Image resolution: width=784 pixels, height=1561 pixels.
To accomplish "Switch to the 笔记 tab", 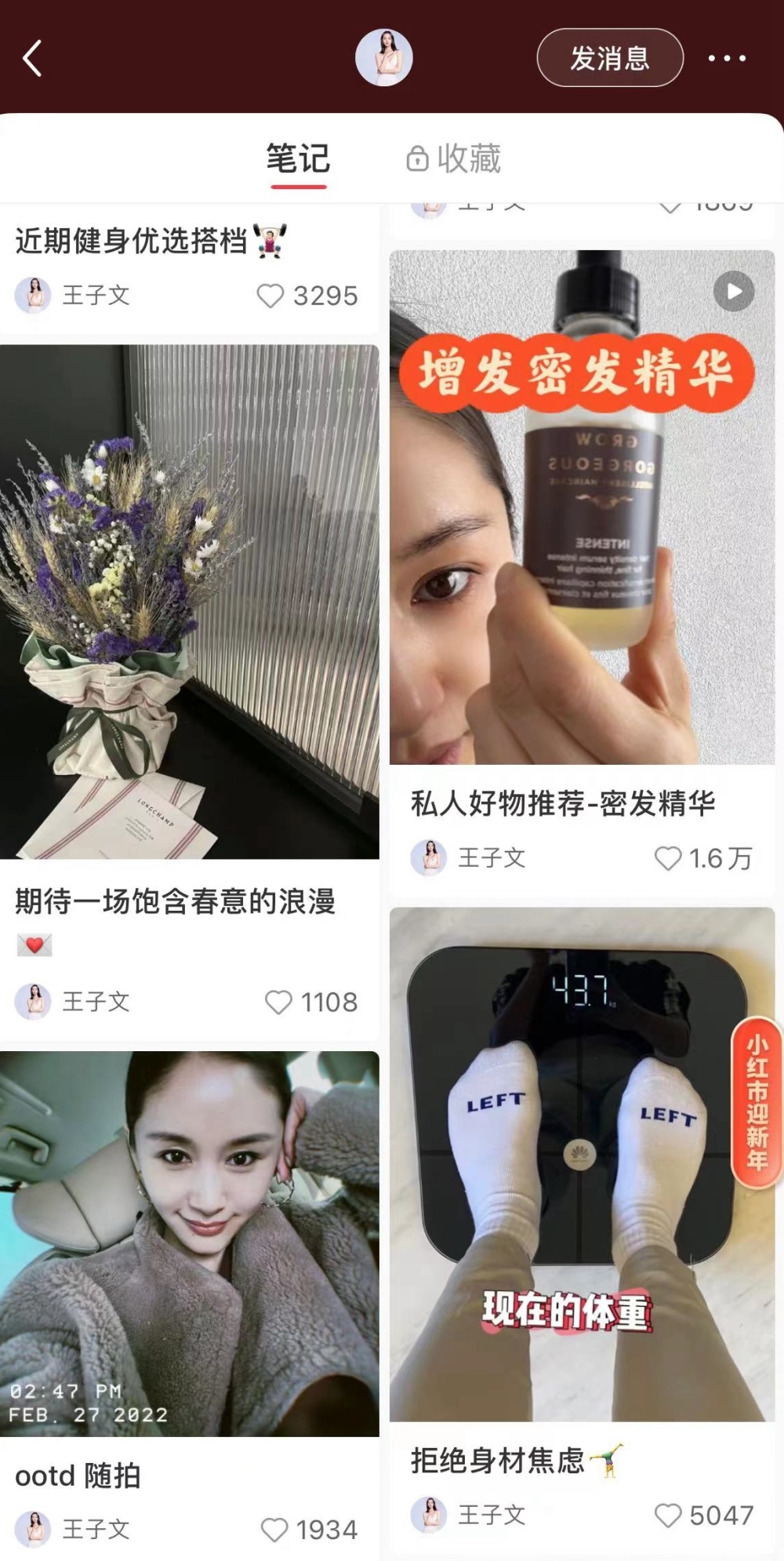I will pos(298,159).
